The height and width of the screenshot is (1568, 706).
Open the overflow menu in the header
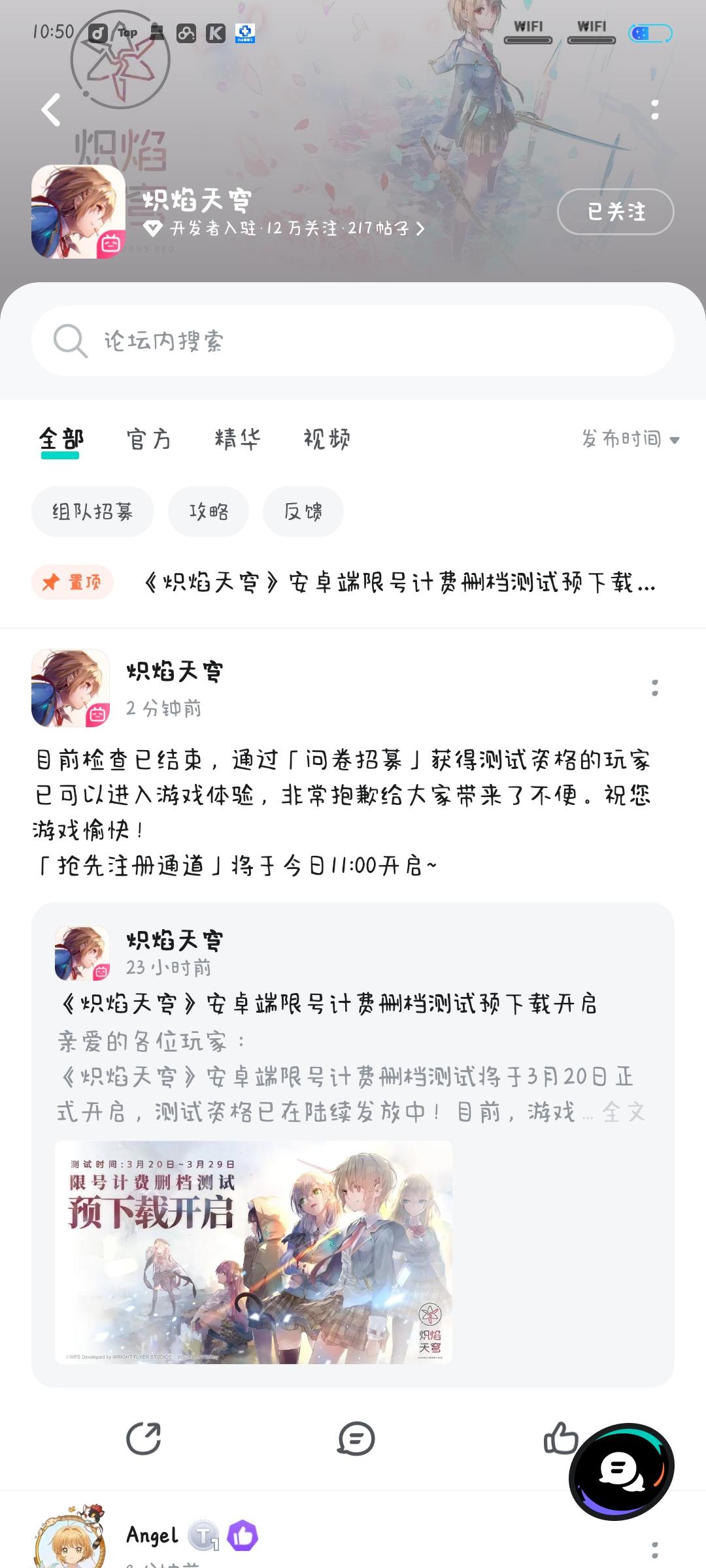coord(655,110)
